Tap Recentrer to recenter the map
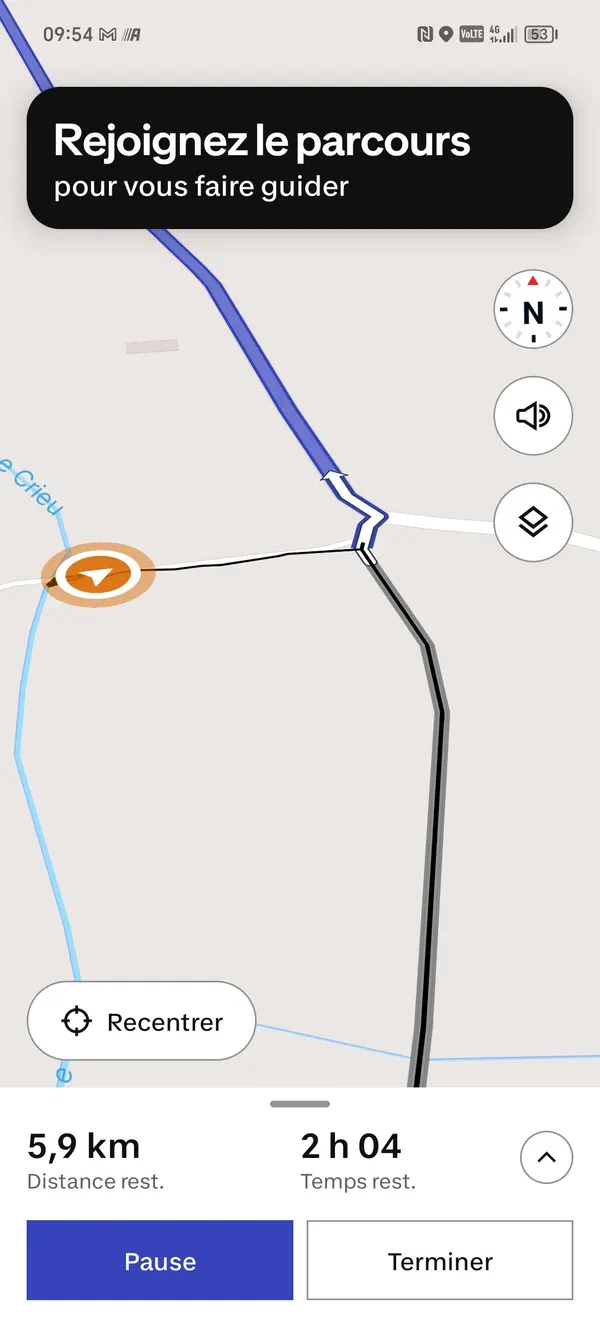 click(141, 1021)
